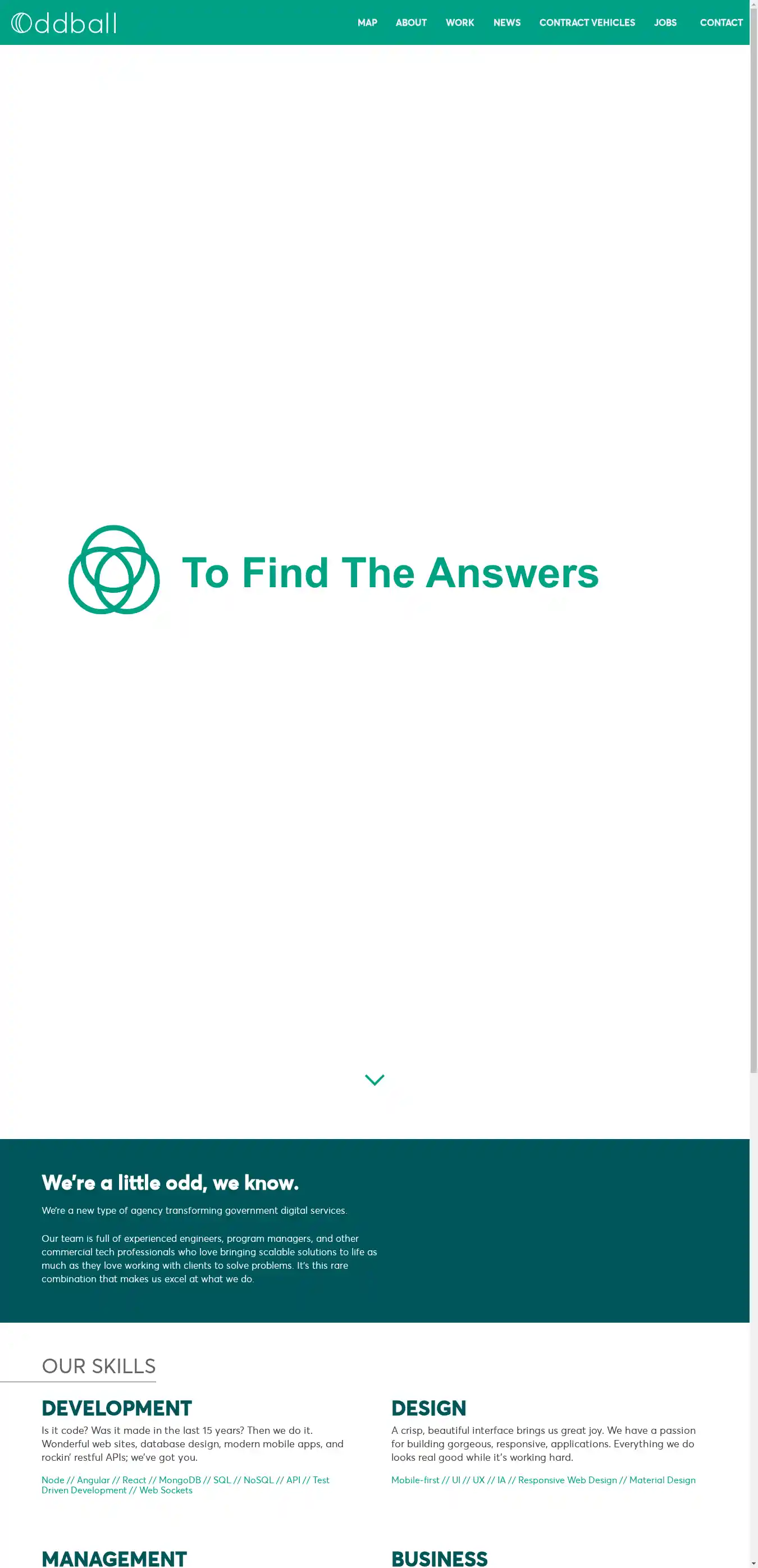This screenshot has height=1568, width=758.
Task: Select Contract Vehicles in the menu
Action: (587, 22)
